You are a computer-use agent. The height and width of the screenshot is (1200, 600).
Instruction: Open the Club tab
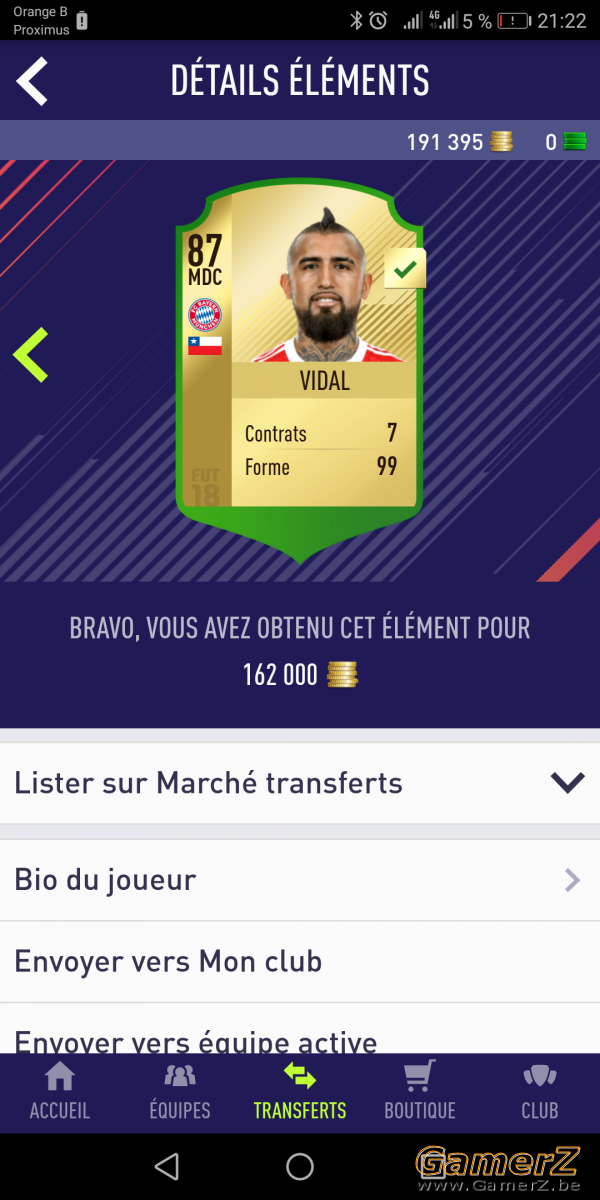pyautogui.click(x=540, y=1092)
